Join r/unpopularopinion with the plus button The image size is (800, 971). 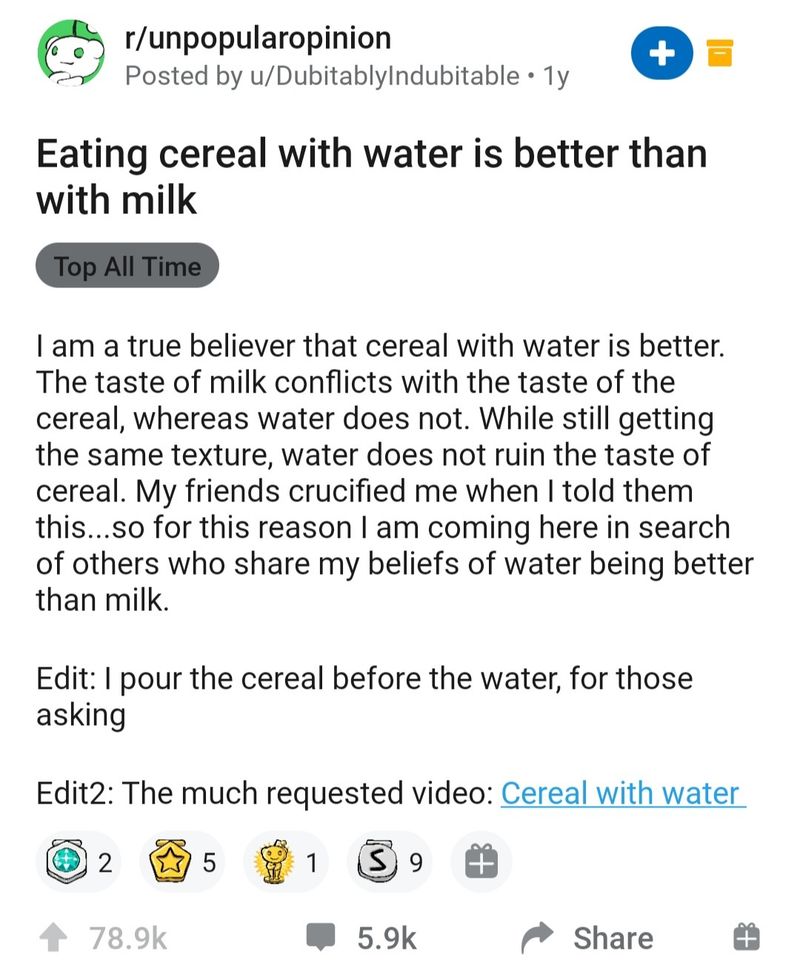pos(661,54)
